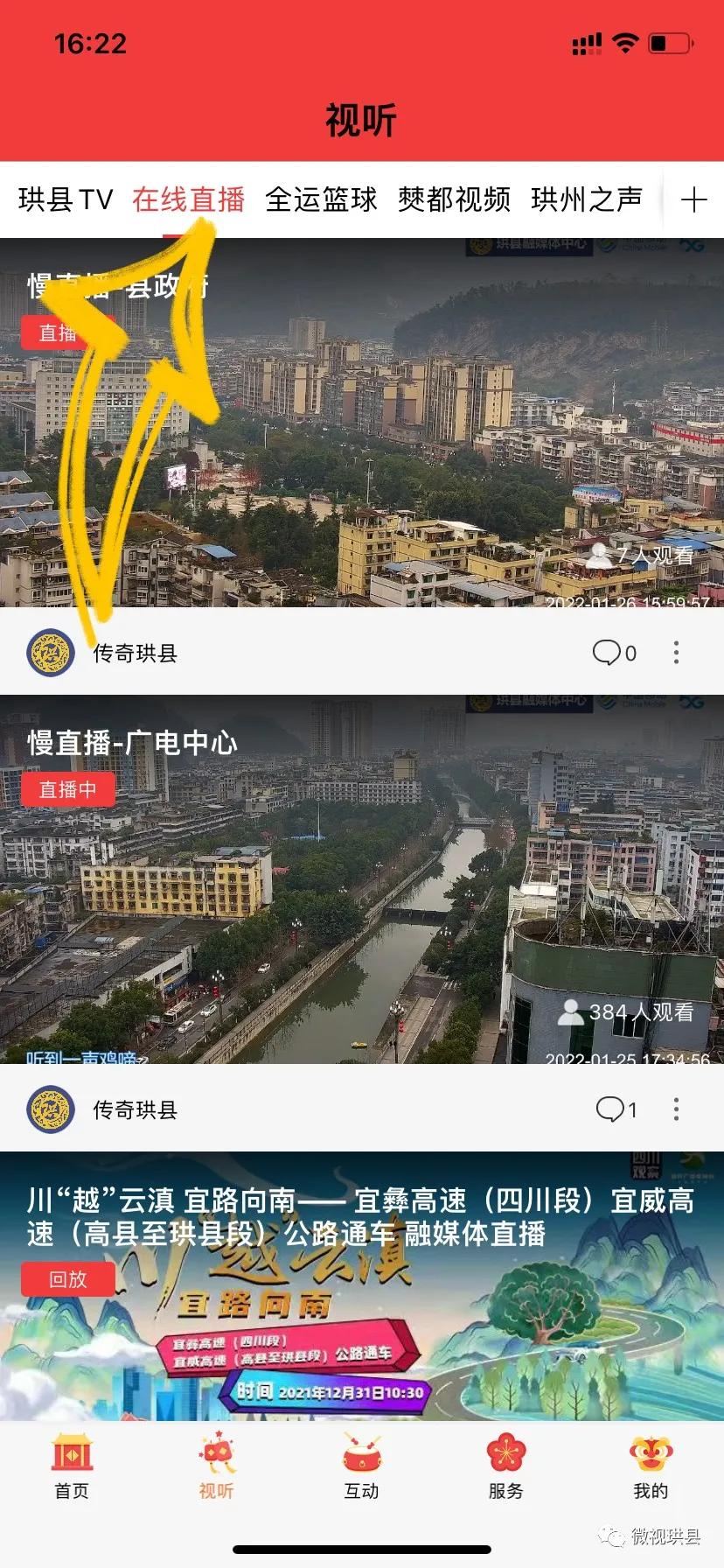Switch to the 互动 tab
This screenshot has height=1568, width=724.
(x=361, y=1466)
